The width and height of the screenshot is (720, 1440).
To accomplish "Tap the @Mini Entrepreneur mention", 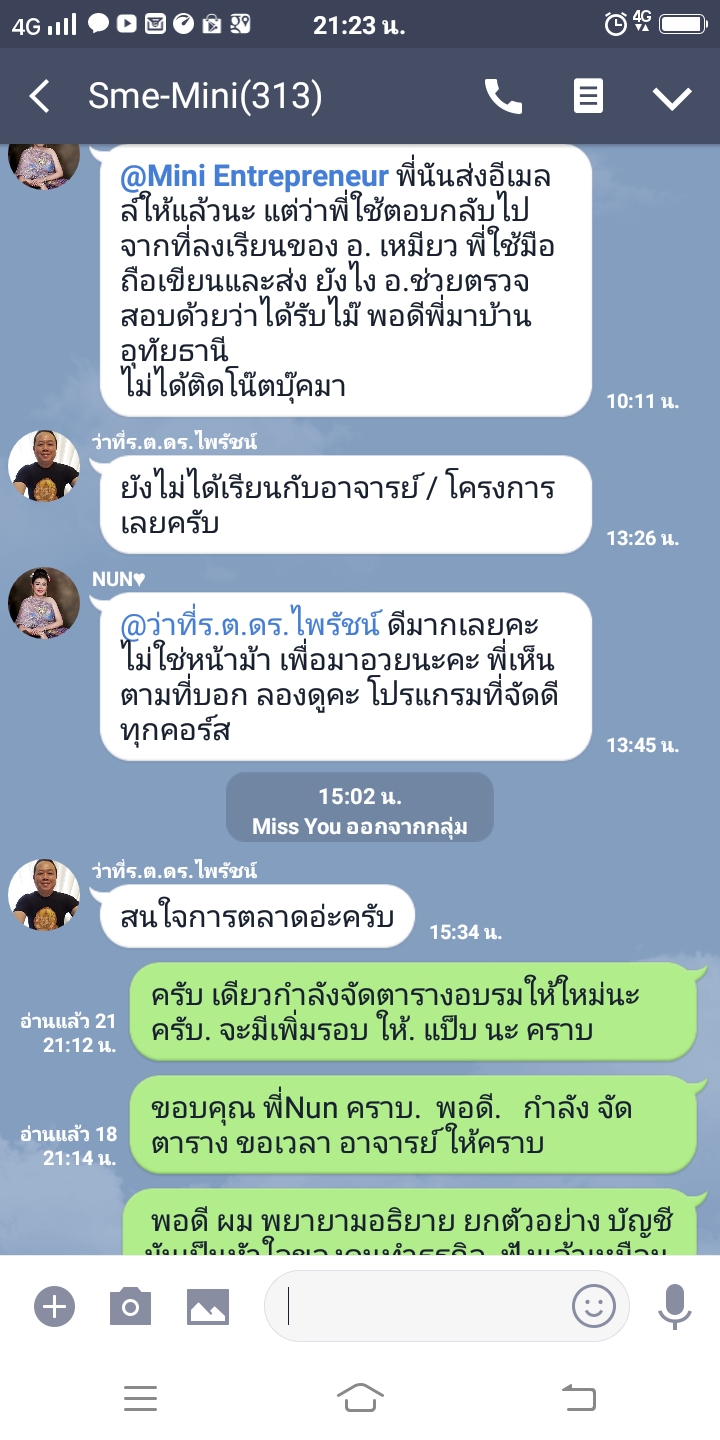I will (254, 177).
